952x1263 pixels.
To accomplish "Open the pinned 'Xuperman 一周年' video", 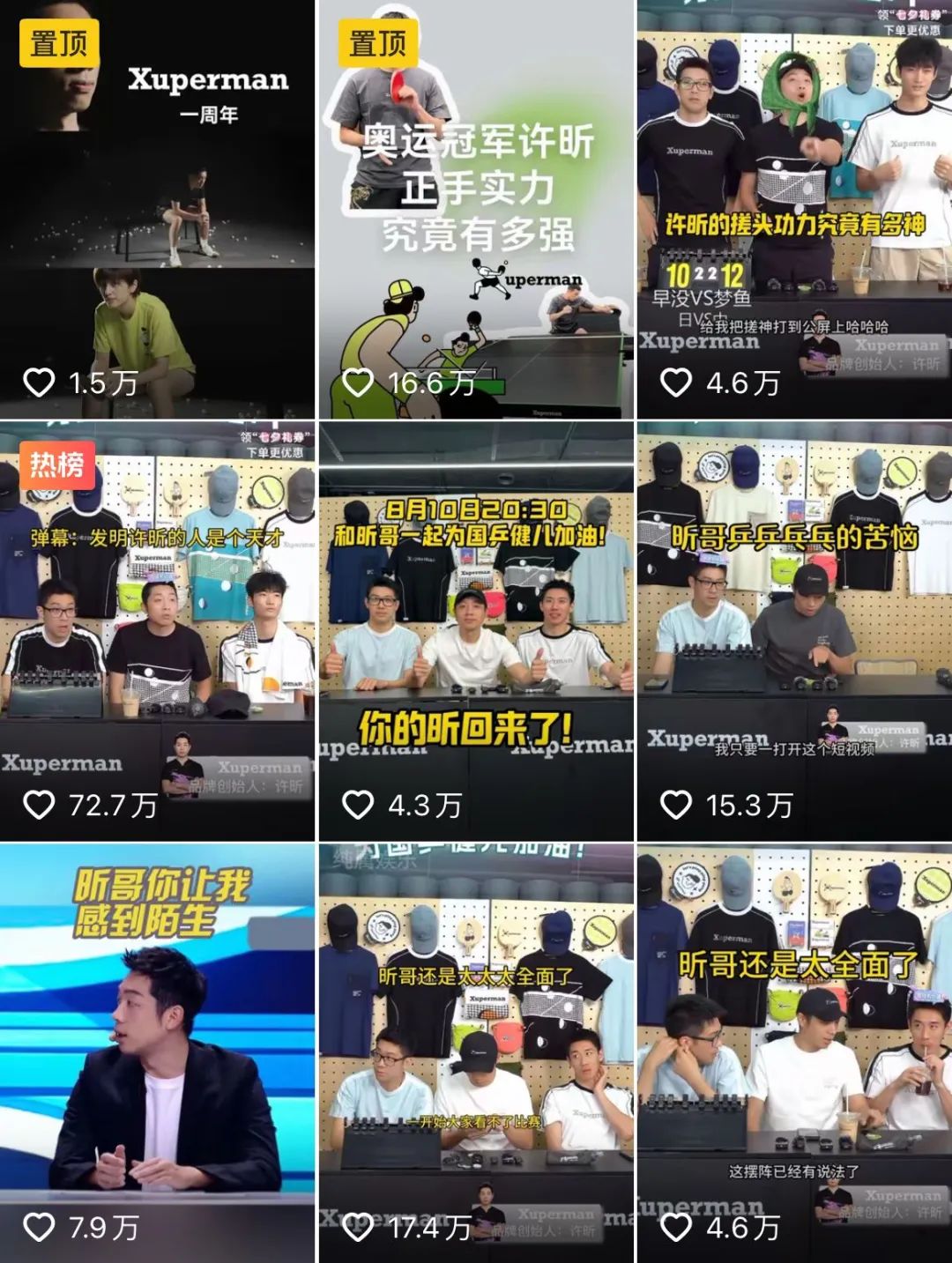I will coord(157,209).
